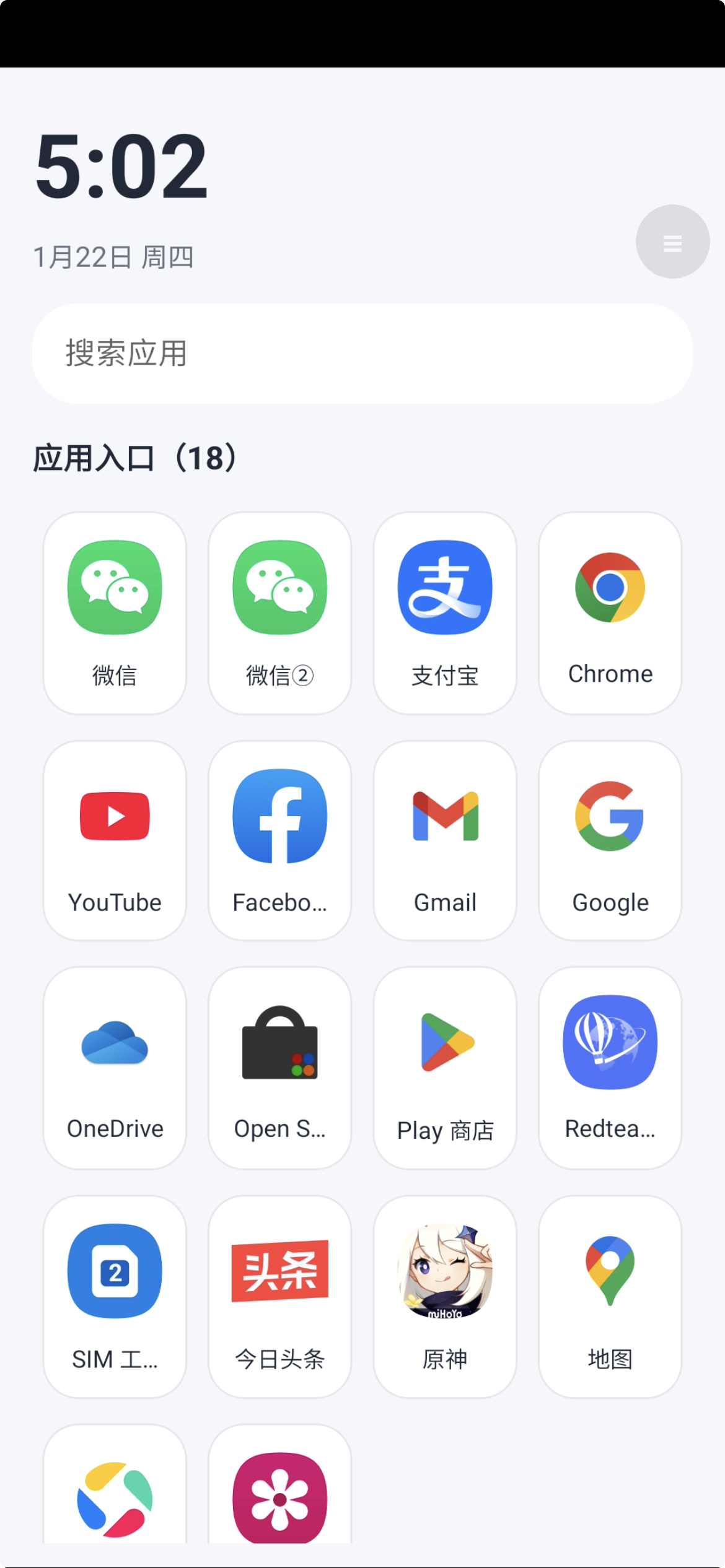Open Gmail
Screen dimensions: 725x1568
[x=444, y=840]
